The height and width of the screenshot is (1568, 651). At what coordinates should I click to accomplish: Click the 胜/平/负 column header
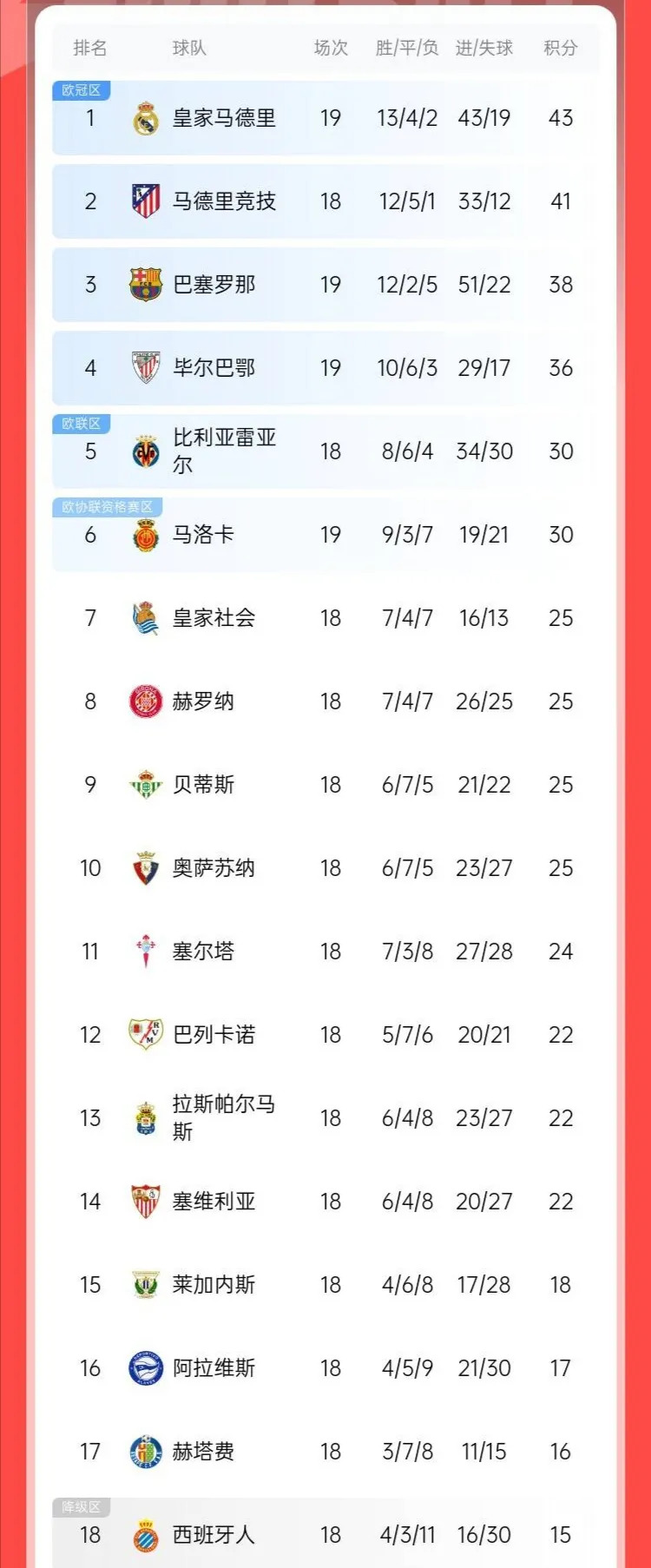[x=406, y=49]
